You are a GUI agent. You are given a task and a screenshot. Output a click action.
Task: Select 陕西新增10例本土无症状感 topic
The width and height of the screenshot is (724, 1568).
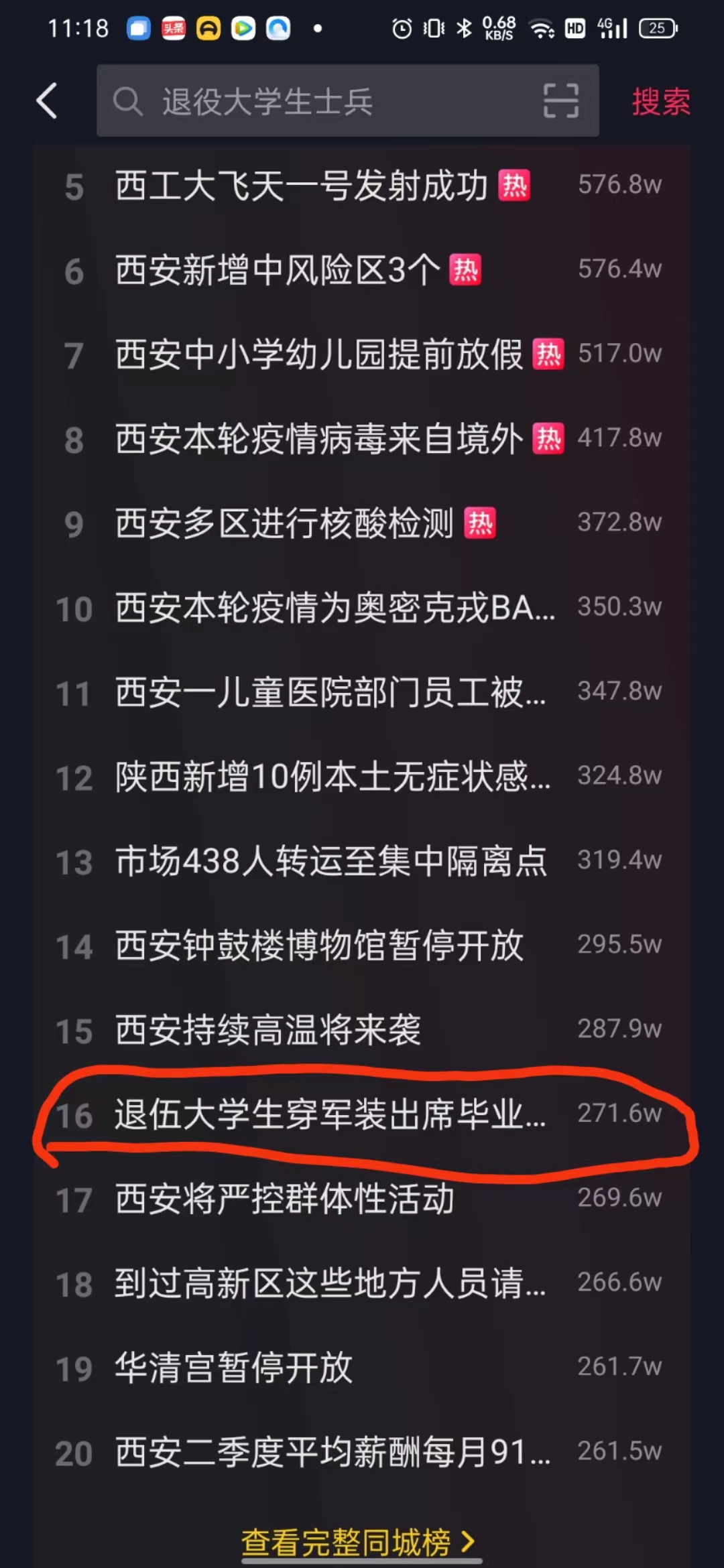coord(333,777)
